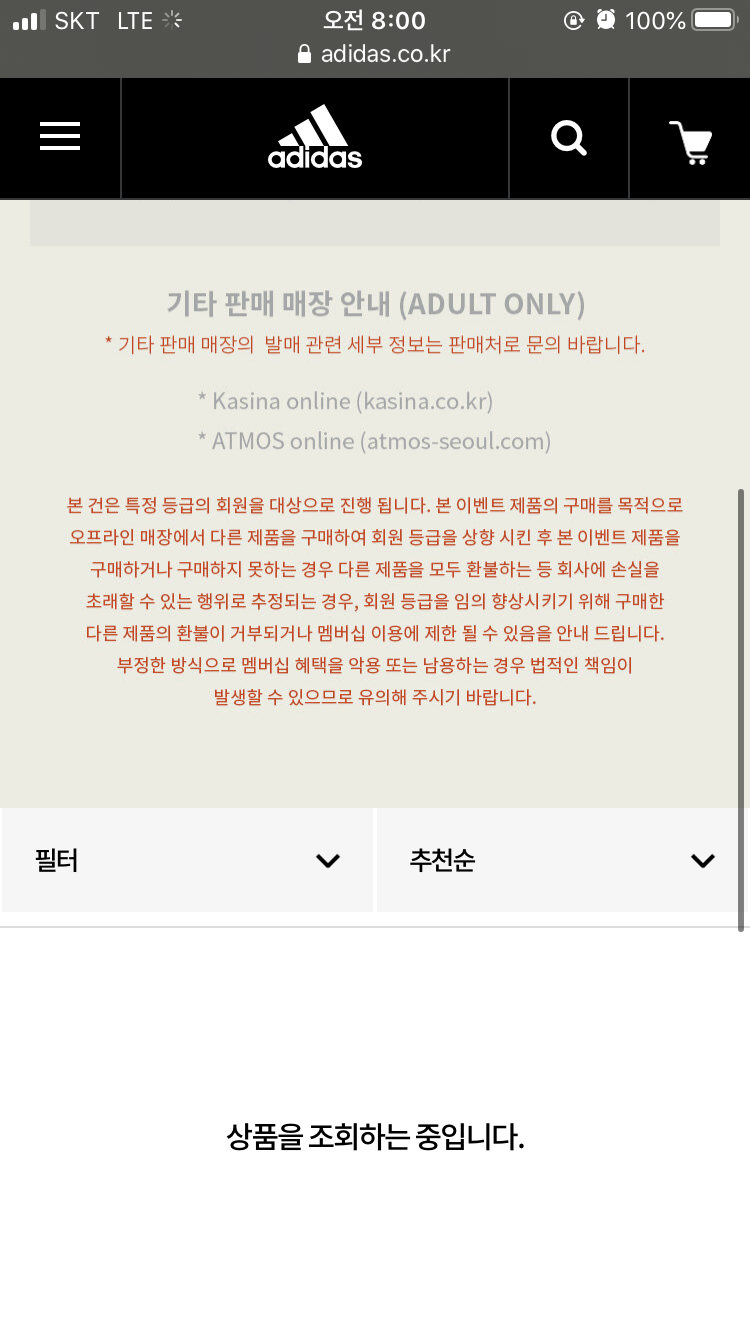Open the 추천순 sort dropdown
Screen dimensions: 750x1334
(x=562, y=860)
